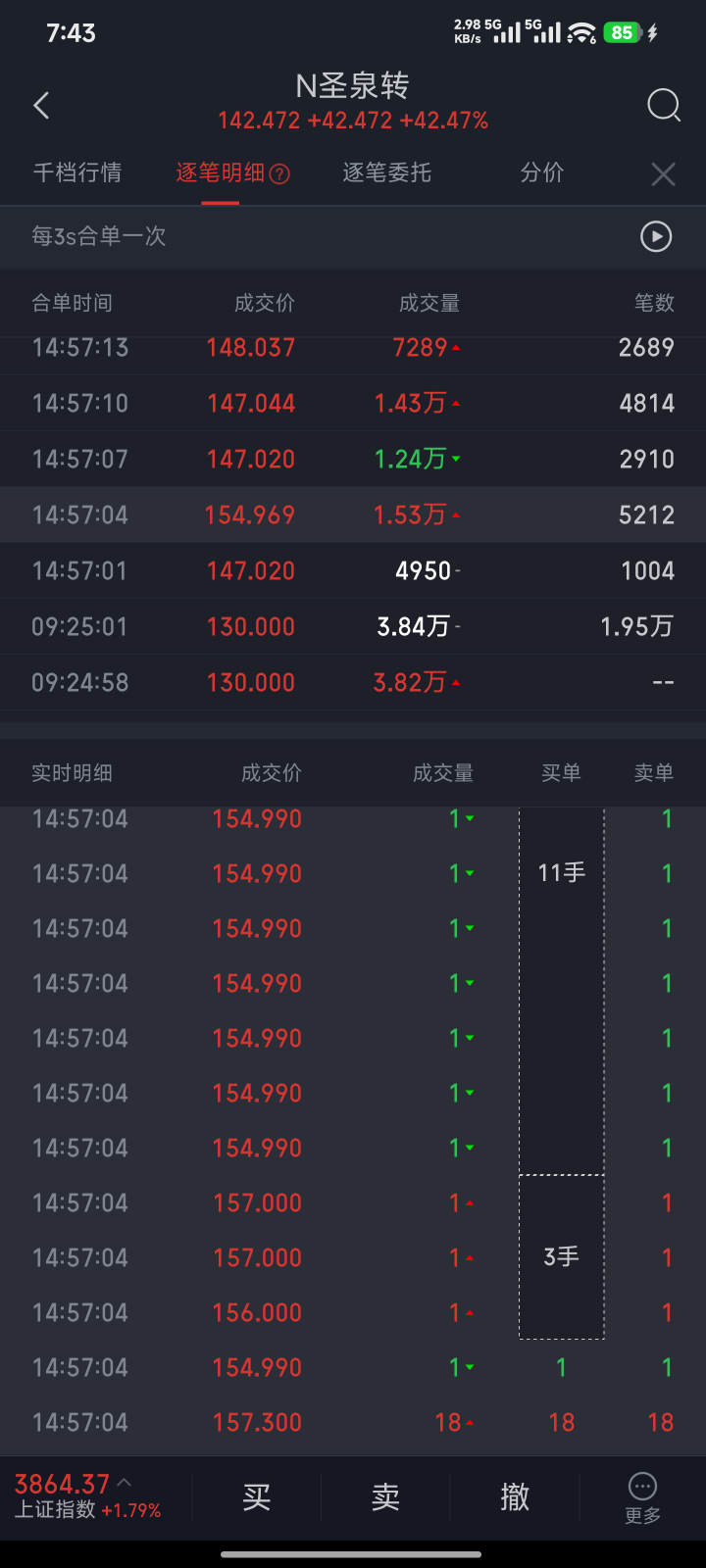The width and height of the screenshot is (706, 1568).
Task: Tap the help icon beside 逐笔明细
Action: [279, 174]
